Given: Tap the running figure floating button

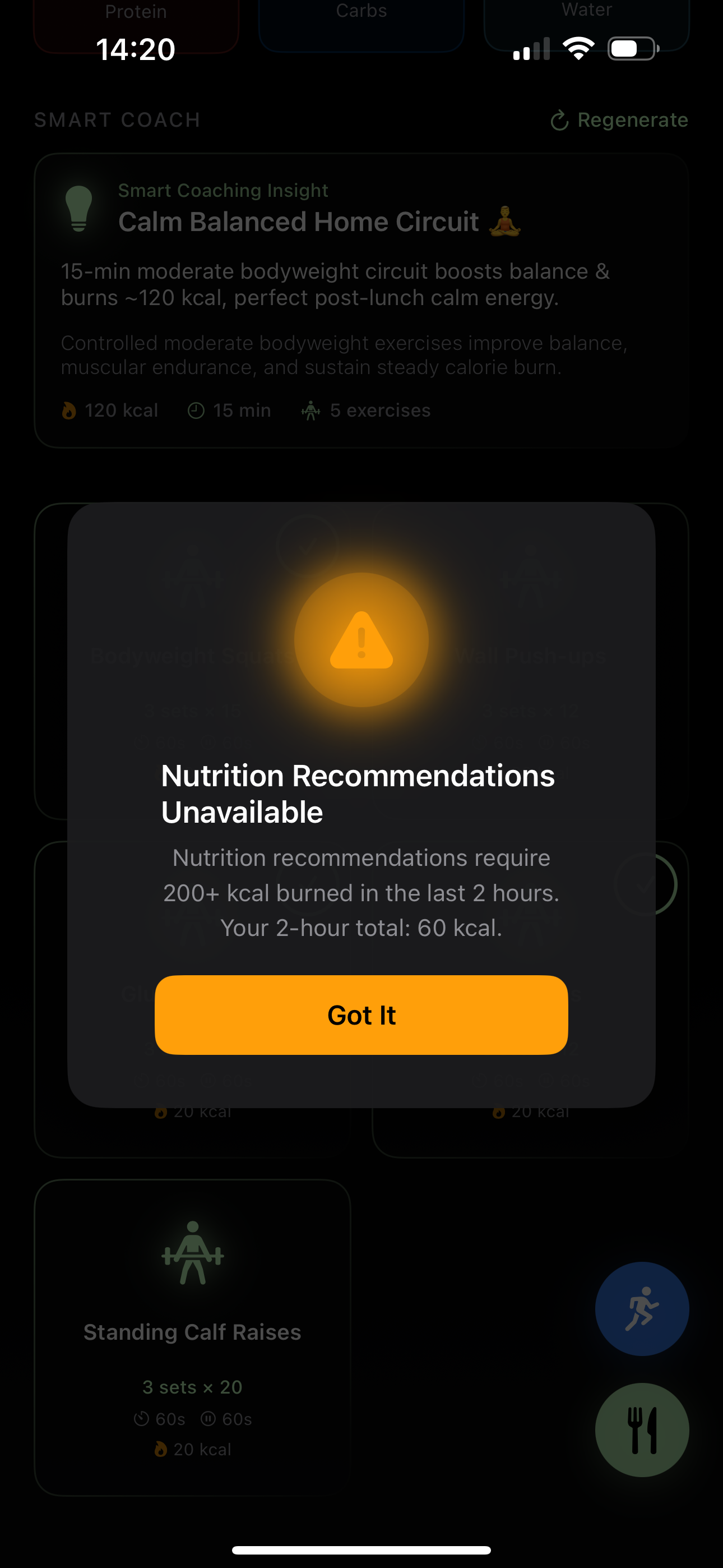Looking at the screenshot, I should [641, 1308].
